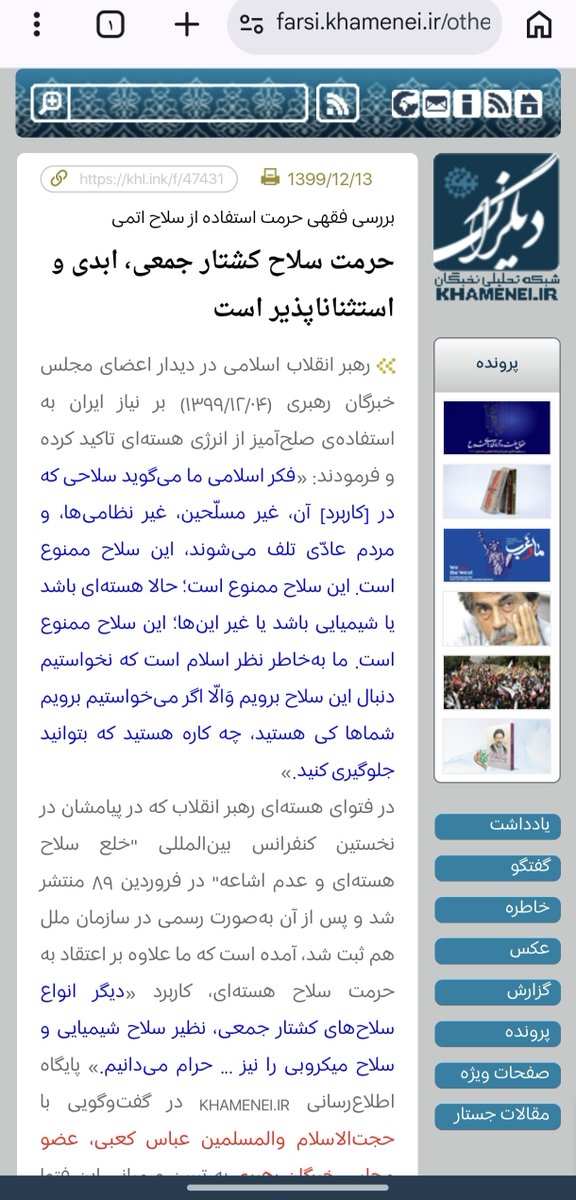The height and width of the screenshot is (1200, 576).
Task: Go to the browser home page
Action: pyautogui.click(x=538, y=25)
